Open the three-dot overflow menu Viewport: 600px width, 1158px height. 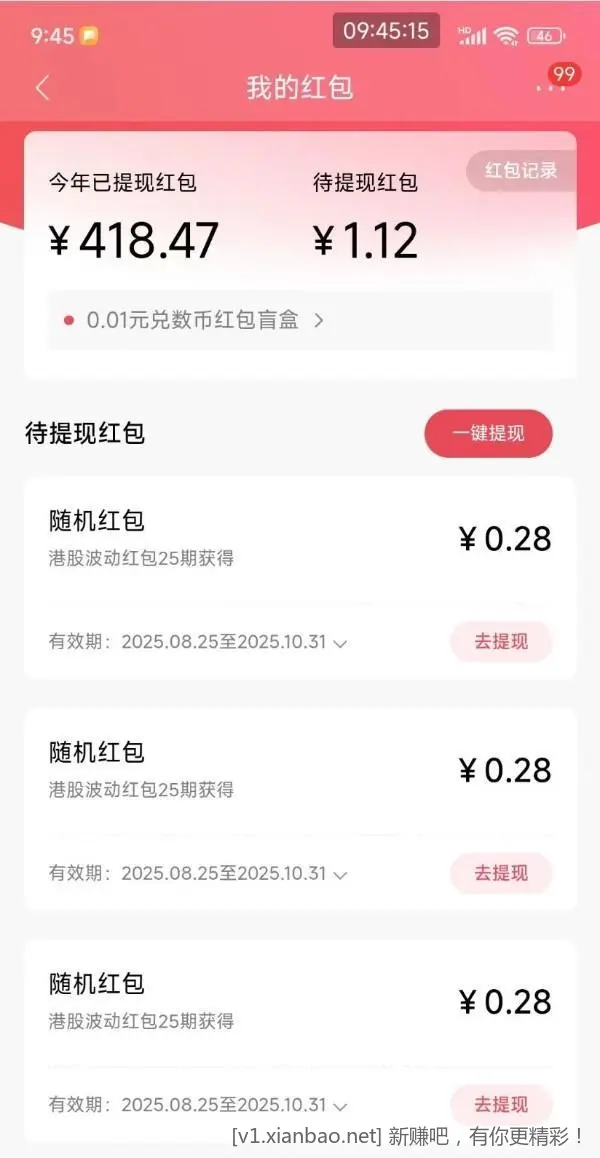click(549, 89)
